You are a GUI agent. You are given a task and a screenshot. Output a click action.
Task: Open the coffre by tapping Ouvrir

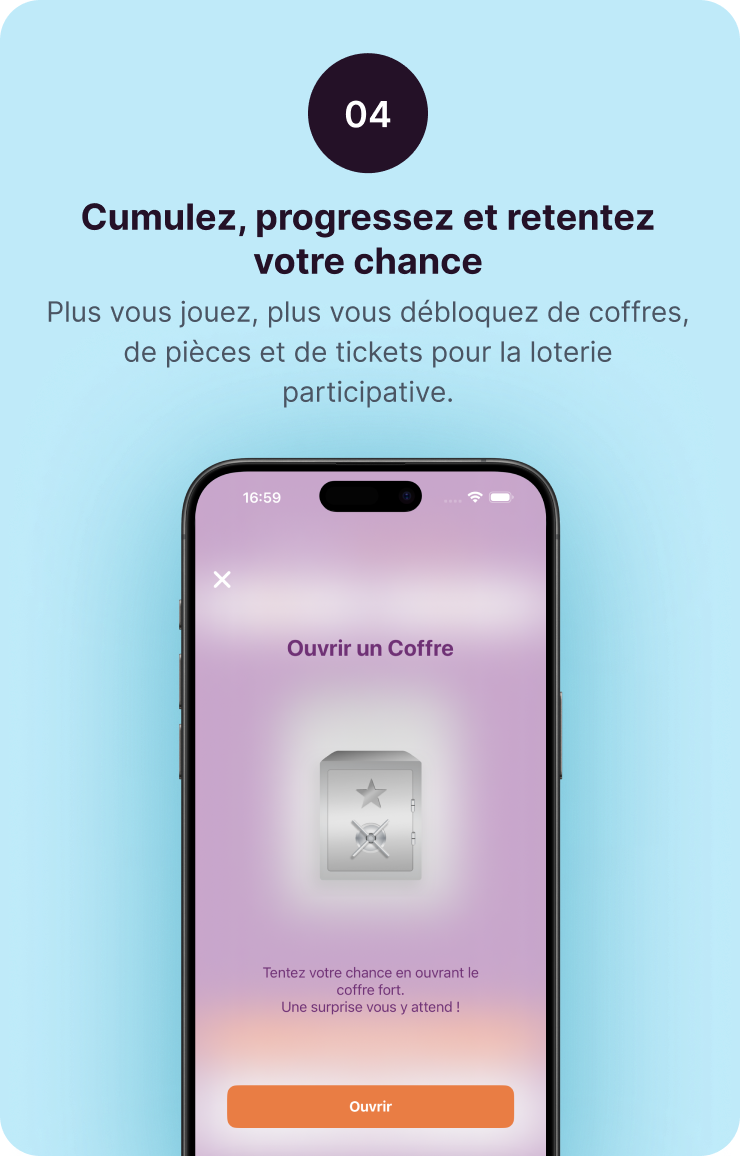pos(370,1107)
